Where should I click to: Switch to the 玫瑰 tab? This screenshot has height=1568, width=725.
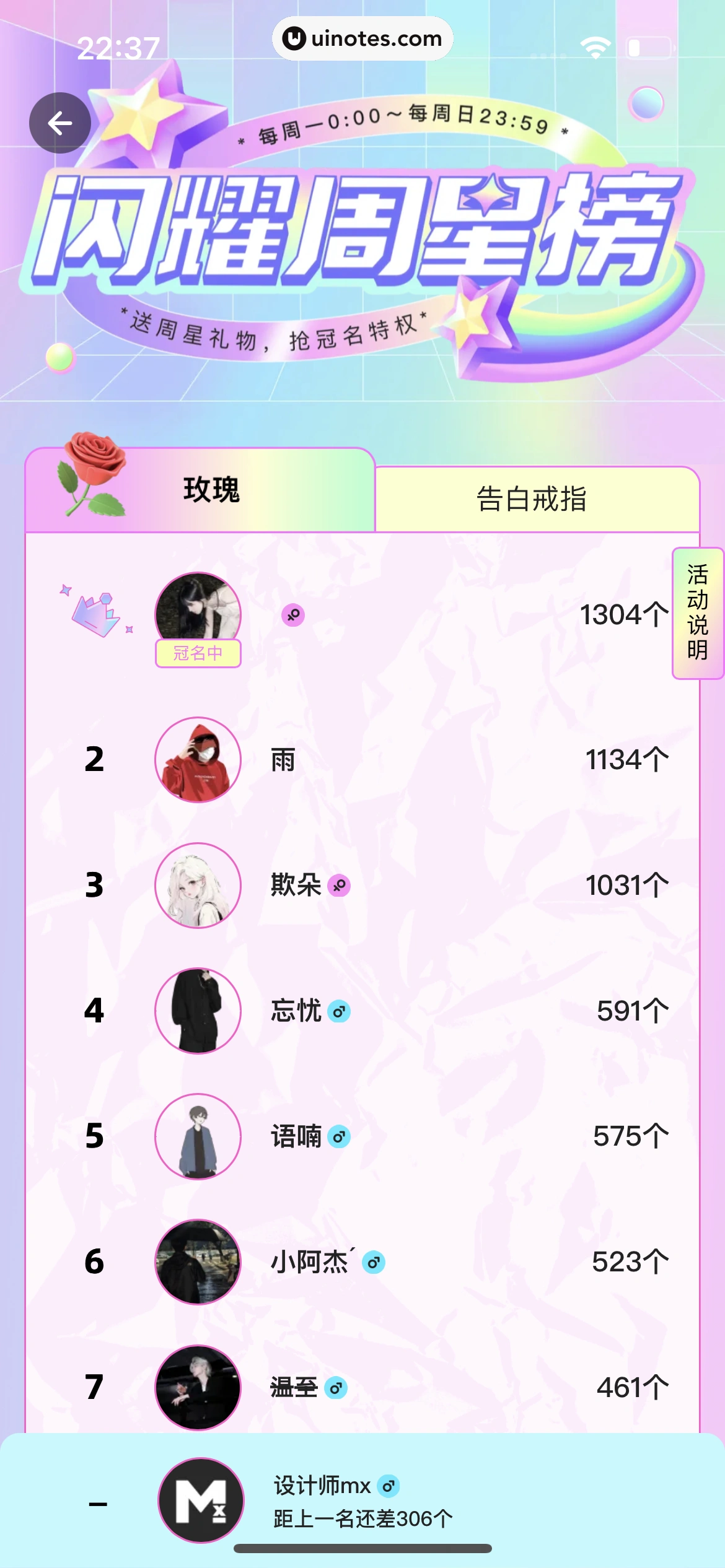point(211,490)
